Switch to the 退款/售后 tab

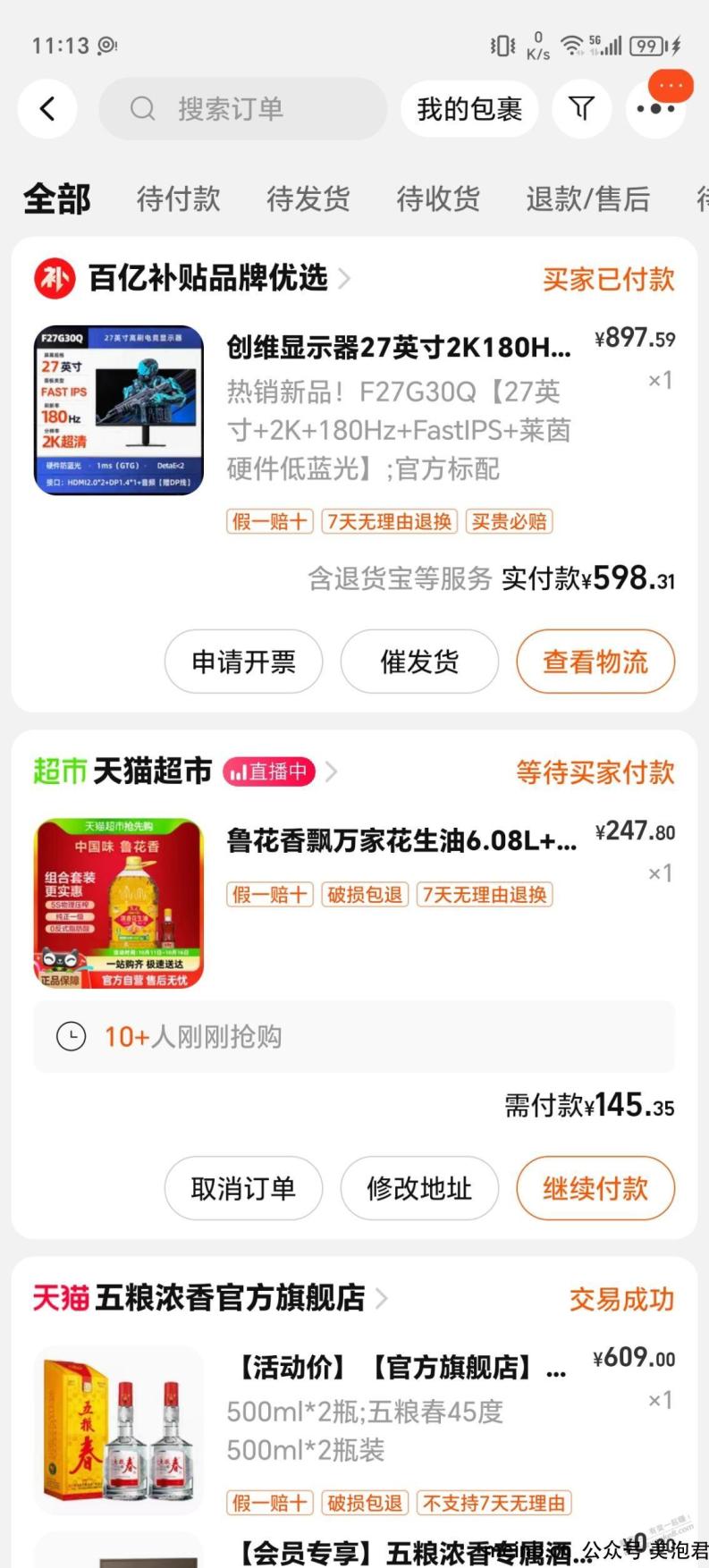[587, 198]
